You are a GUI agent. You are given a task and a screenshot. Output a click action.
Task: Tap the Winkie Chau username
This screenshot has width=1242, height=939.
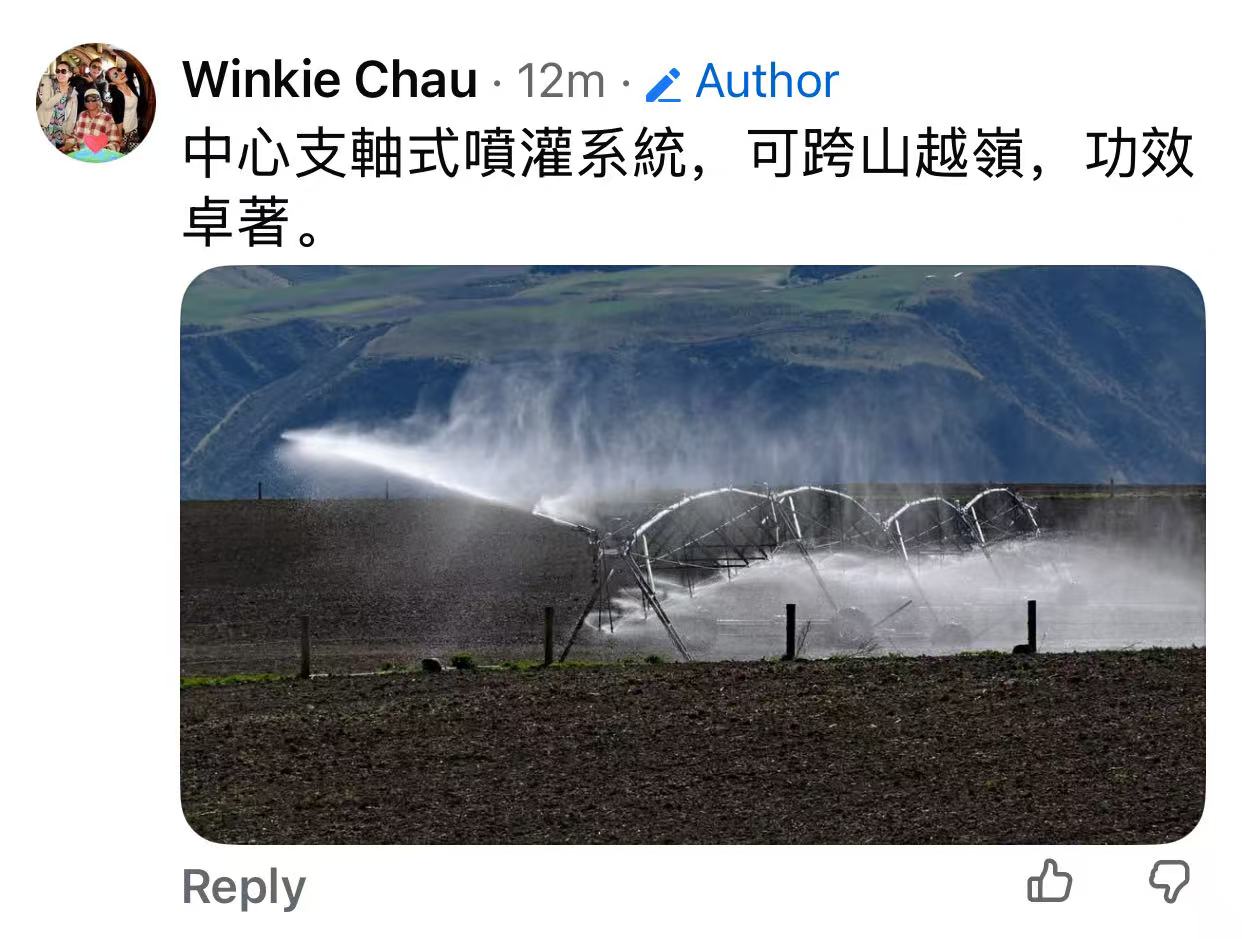(330, 80)
